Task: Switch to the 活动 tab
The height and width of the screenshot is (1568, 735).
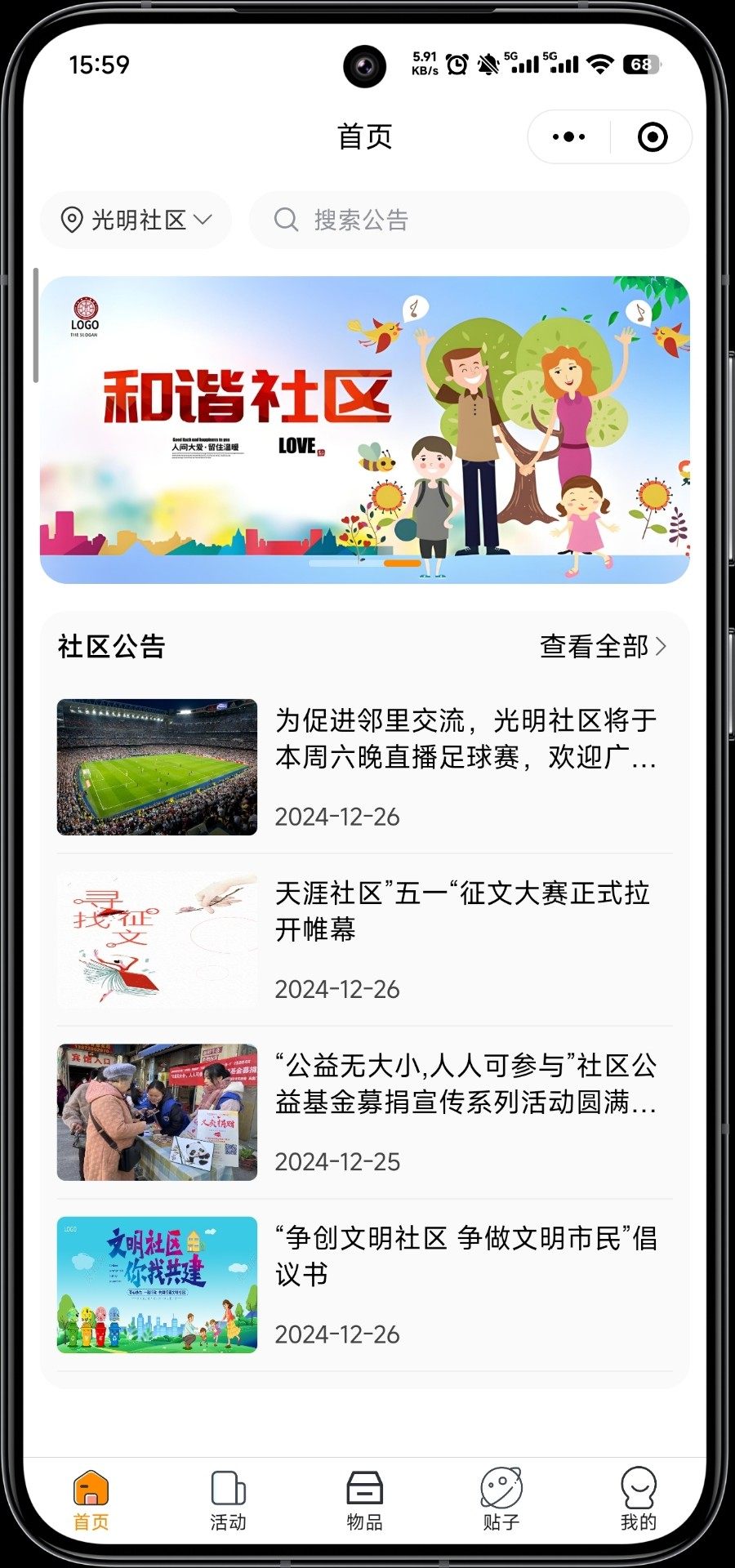Action: tap(228, 1499)
